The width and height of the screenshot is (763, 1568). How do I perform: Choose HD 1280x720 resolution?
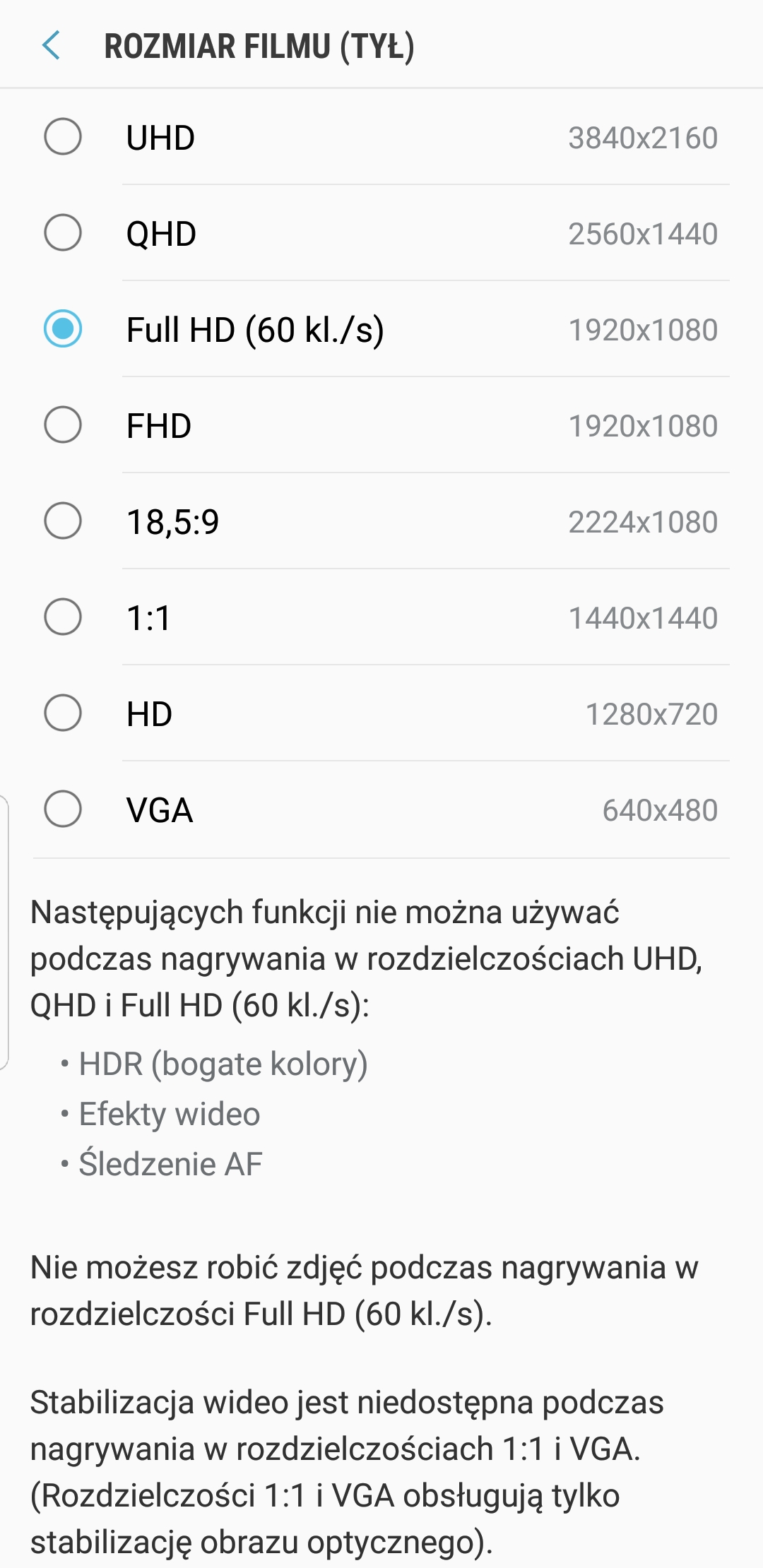pos(381,713)
